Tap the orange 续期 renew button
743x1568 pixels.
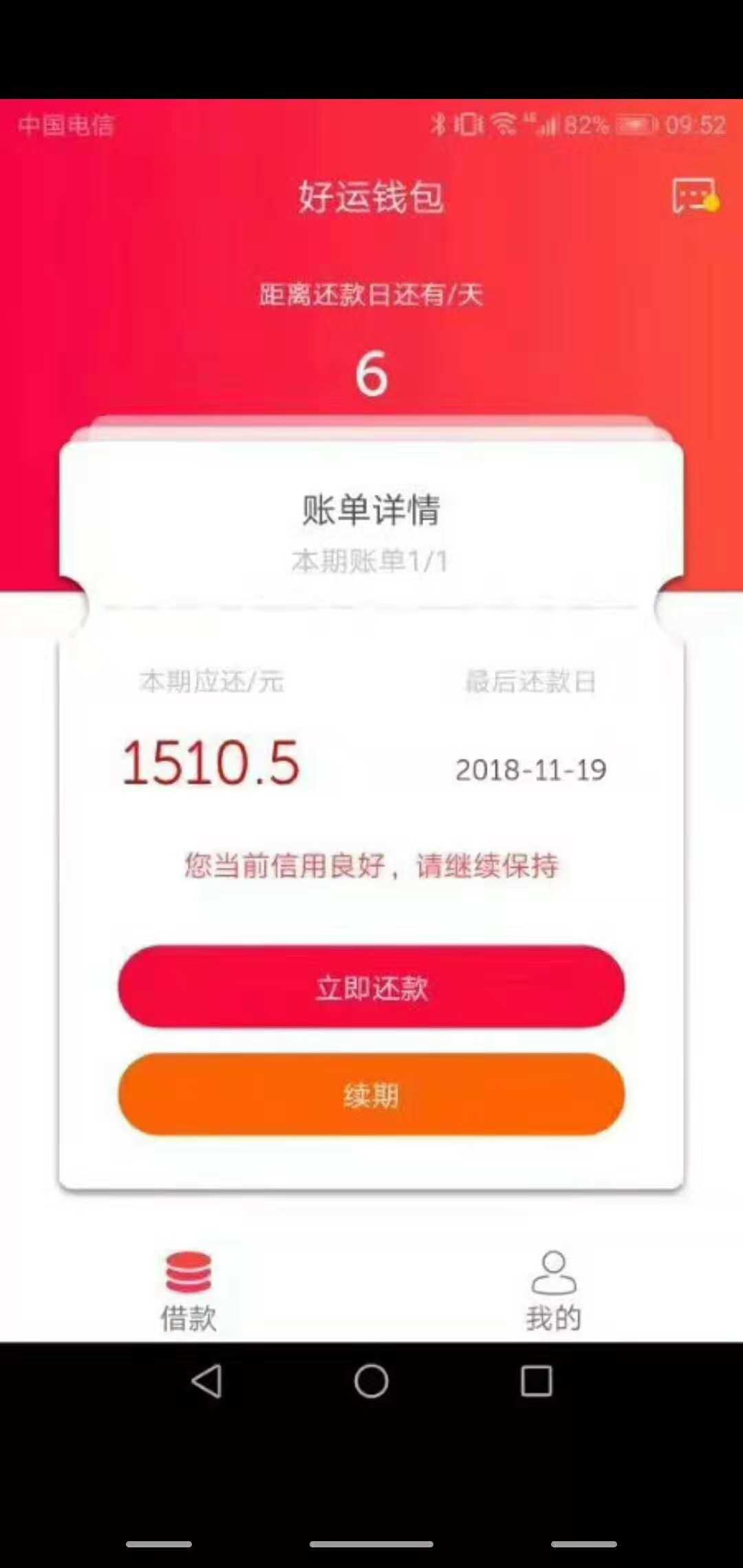click(x=371, y=1094)
